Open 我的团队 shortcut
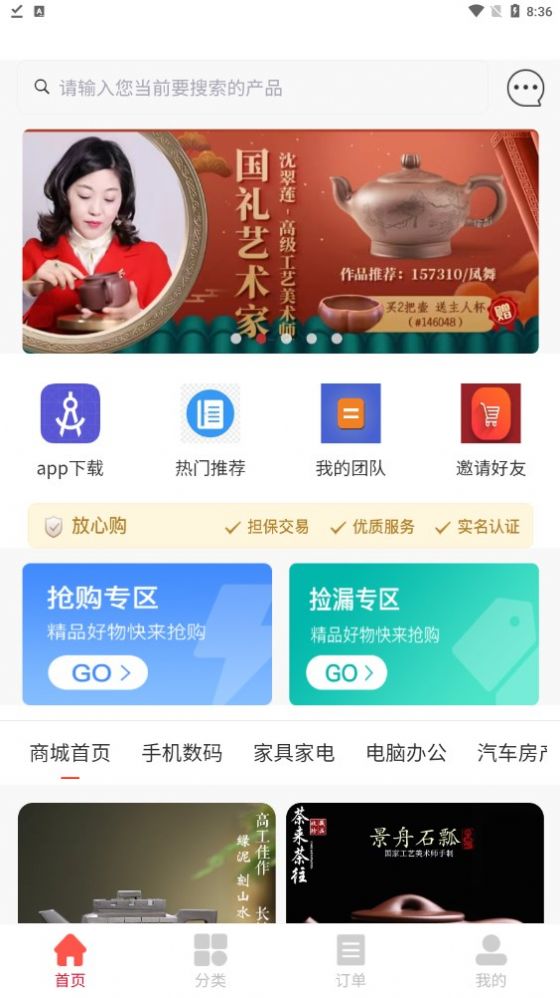Screen dimensions: 560x998 click(x=351, y=430)
